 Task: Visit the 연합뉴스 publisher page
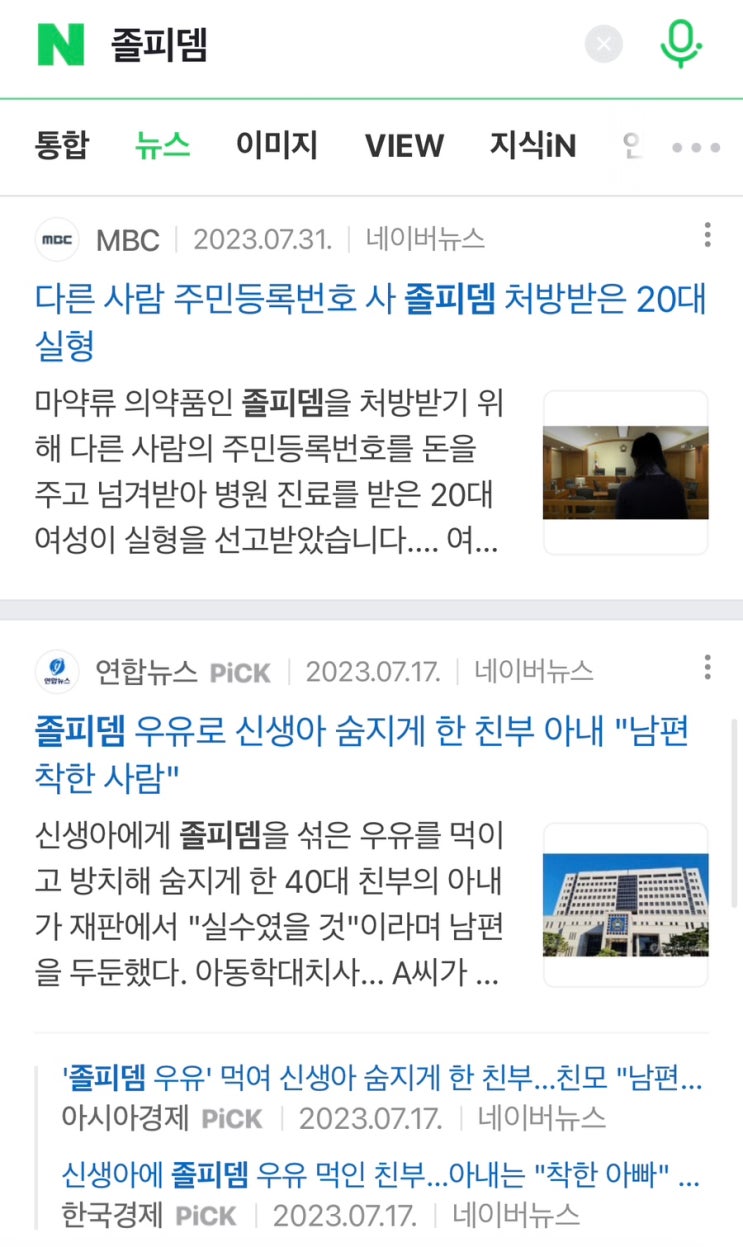pos(146,672)
